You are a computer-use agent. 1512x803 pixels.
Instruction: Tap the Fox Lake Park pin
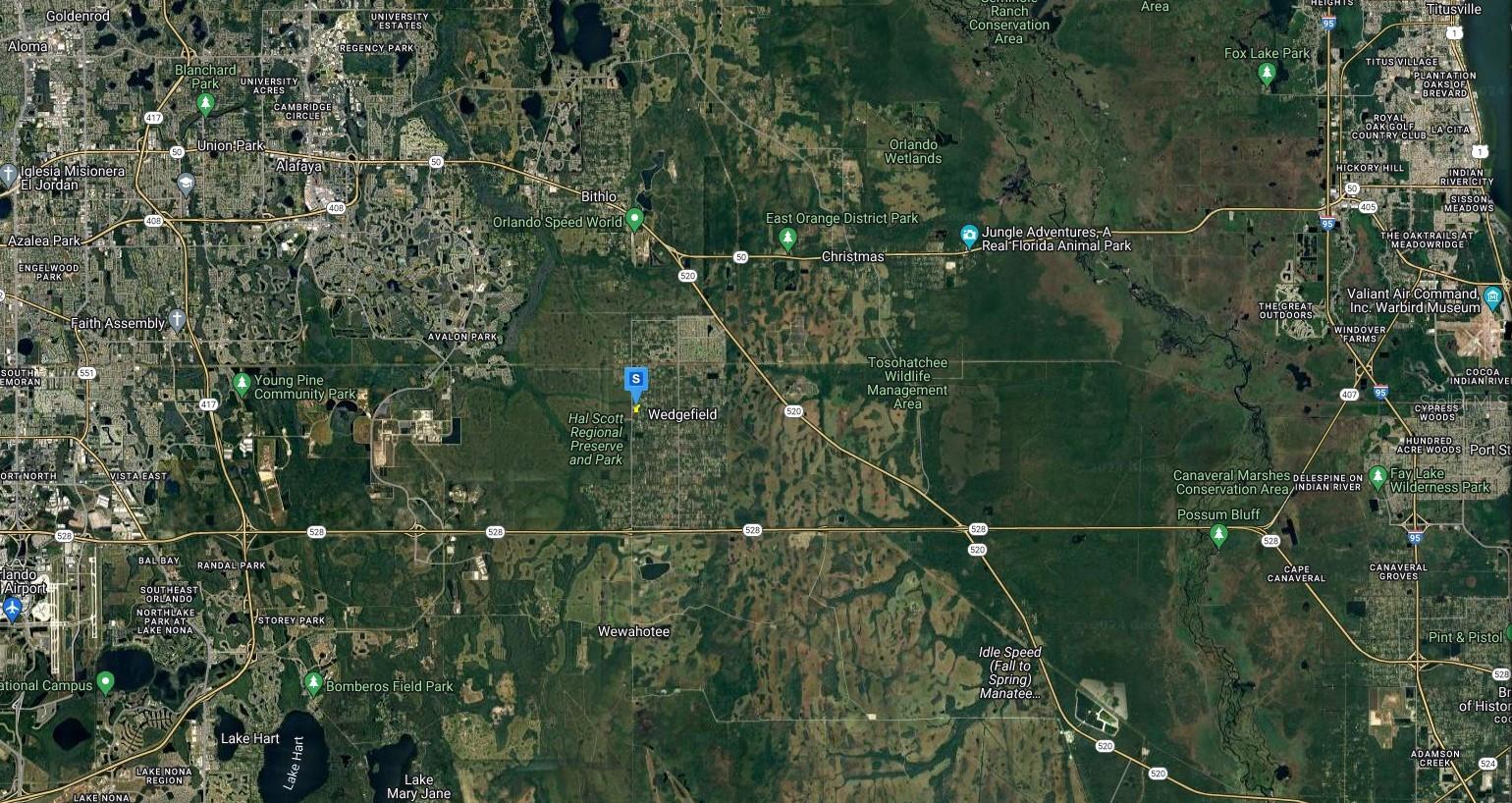(x=1267, y=72)
